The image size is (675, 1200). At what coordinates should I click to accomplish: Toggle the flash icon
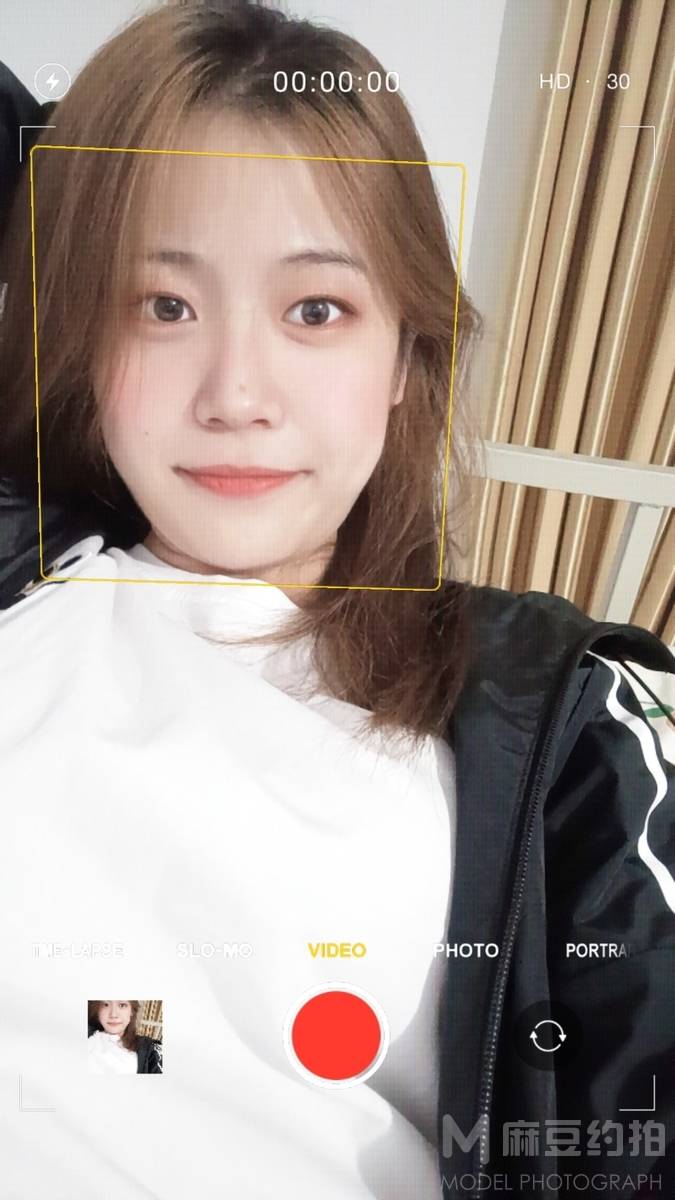click(52, 82)
